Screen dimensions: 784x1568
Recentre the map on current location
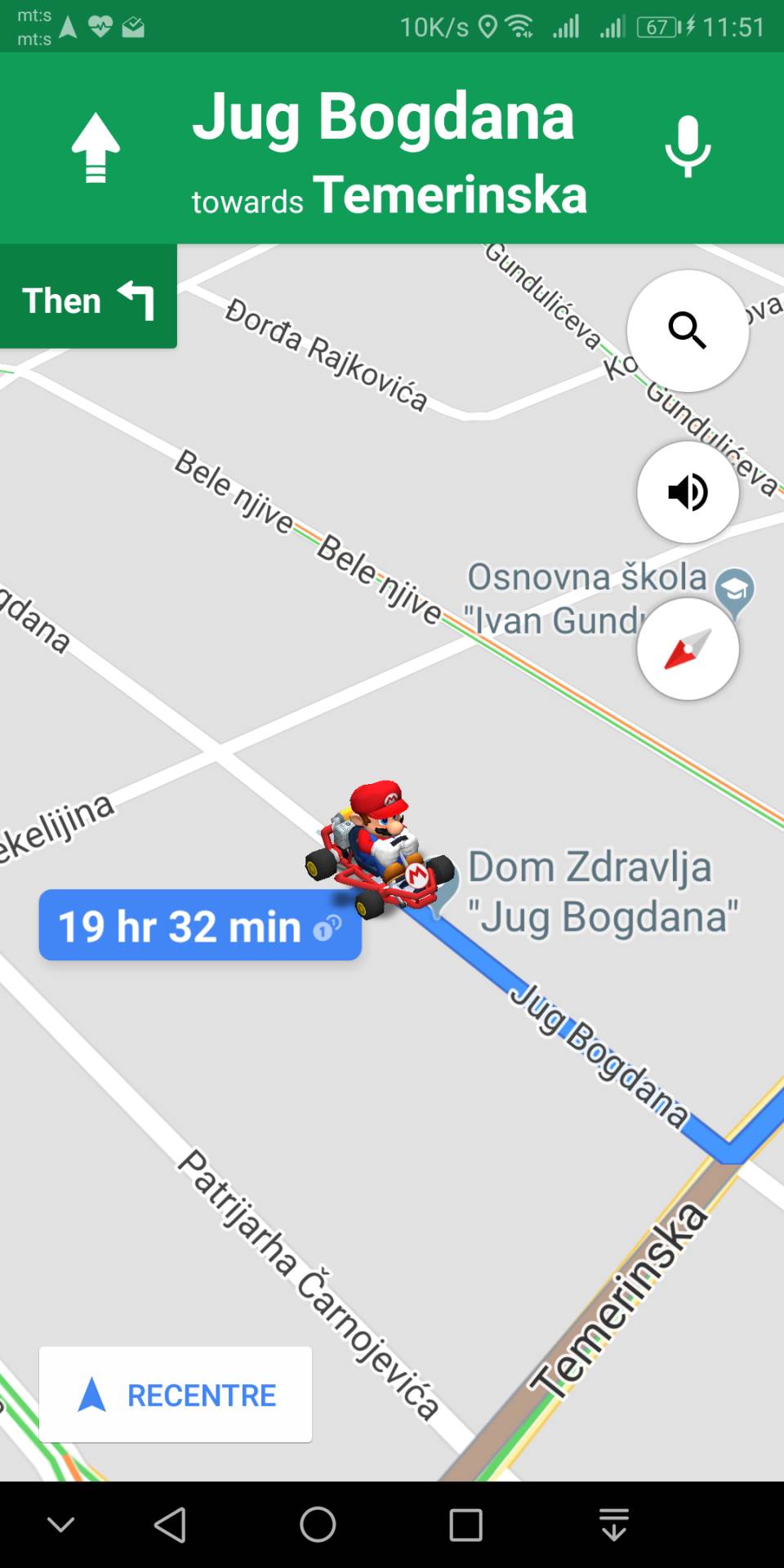176,1395
